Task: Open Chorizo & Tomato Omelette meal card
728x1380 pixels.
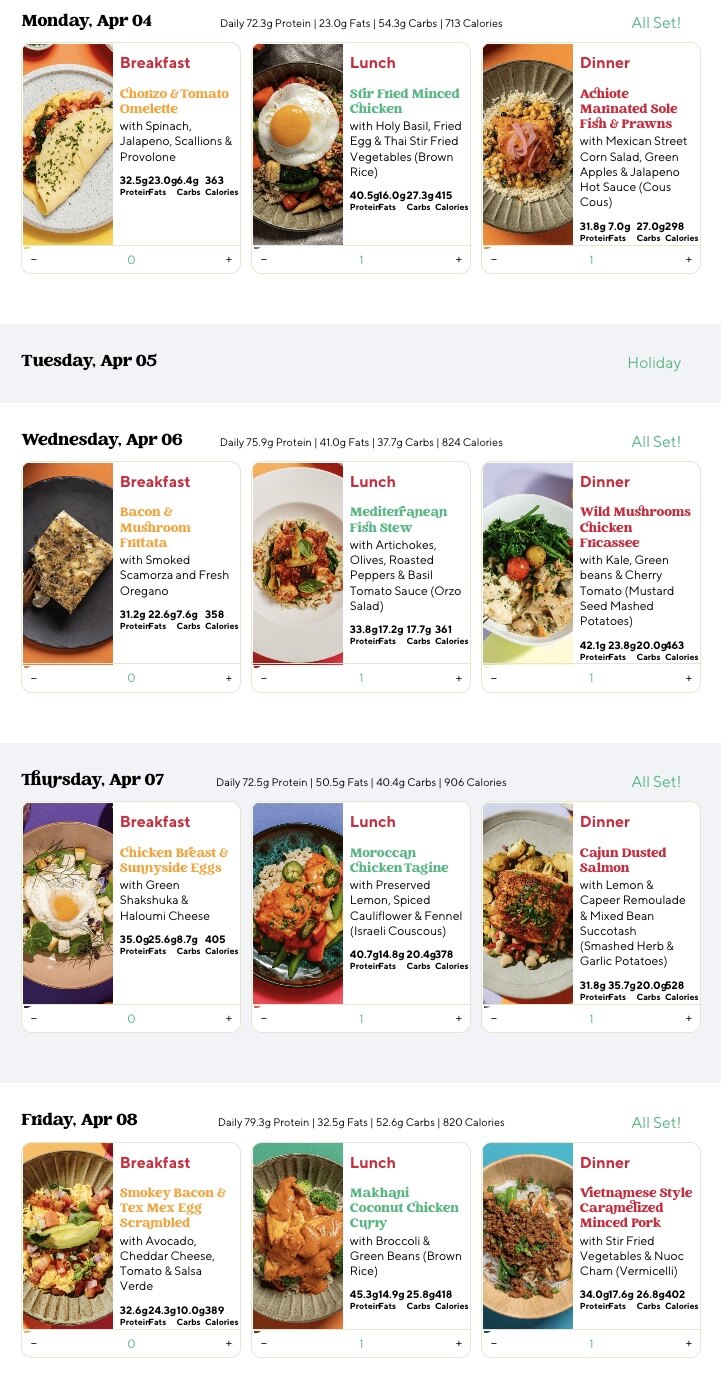Action: [x=173, y=101]
